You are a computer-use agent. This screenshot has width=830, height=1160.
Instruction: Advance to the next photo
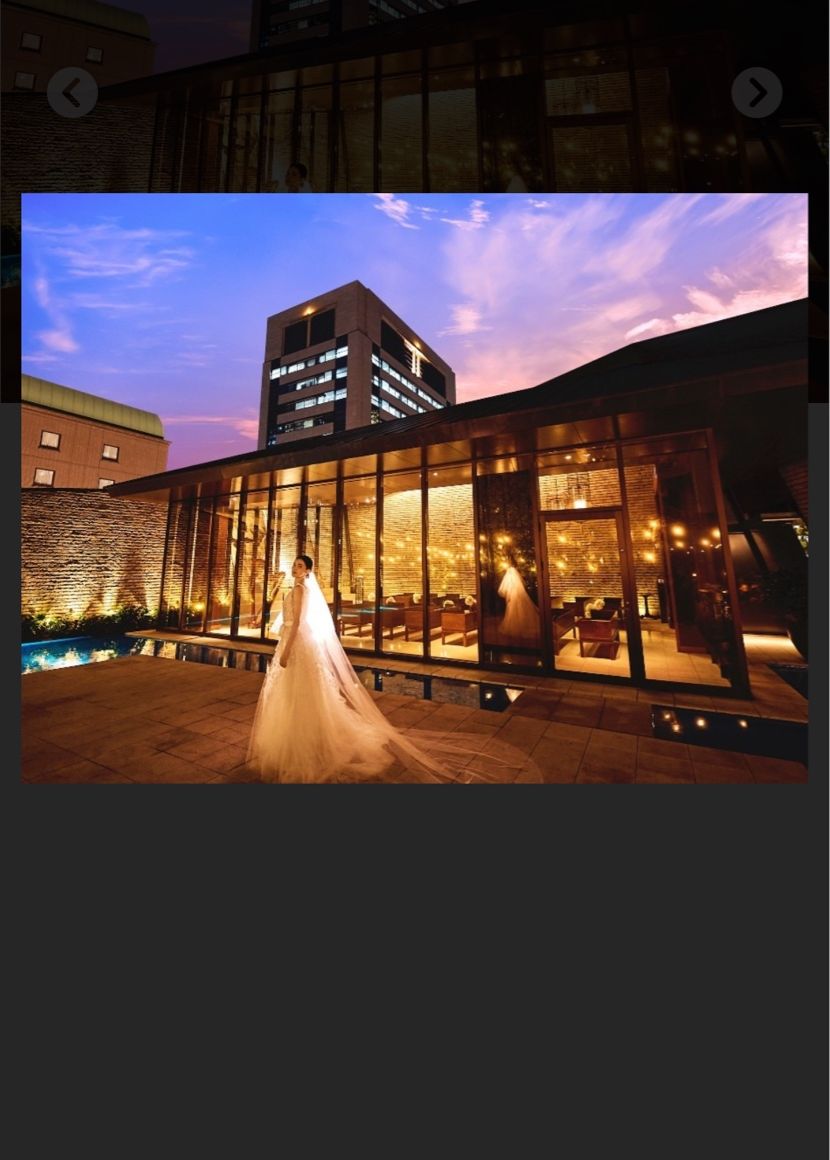(756, 93)
